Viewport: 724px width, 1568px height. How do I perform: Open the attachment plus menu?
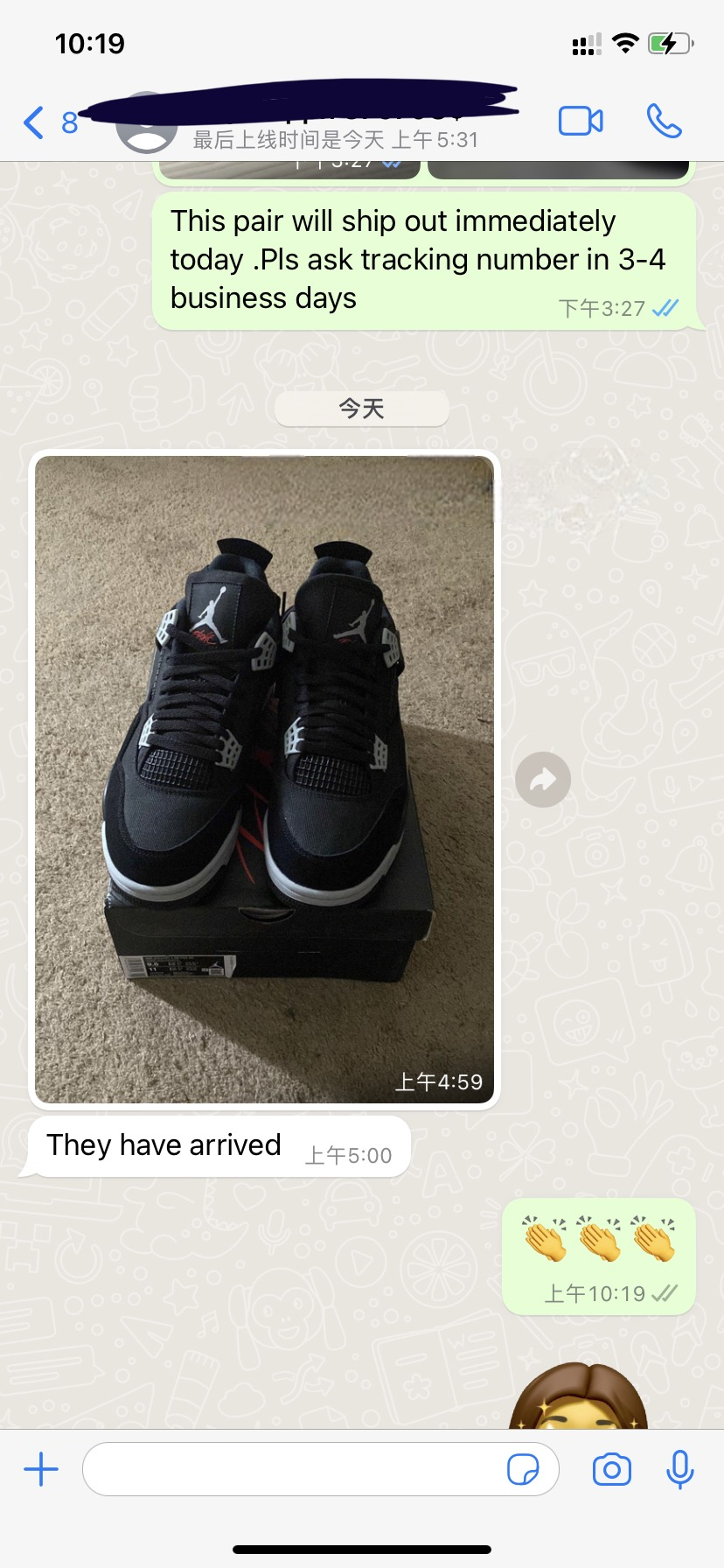point(41,1469)
